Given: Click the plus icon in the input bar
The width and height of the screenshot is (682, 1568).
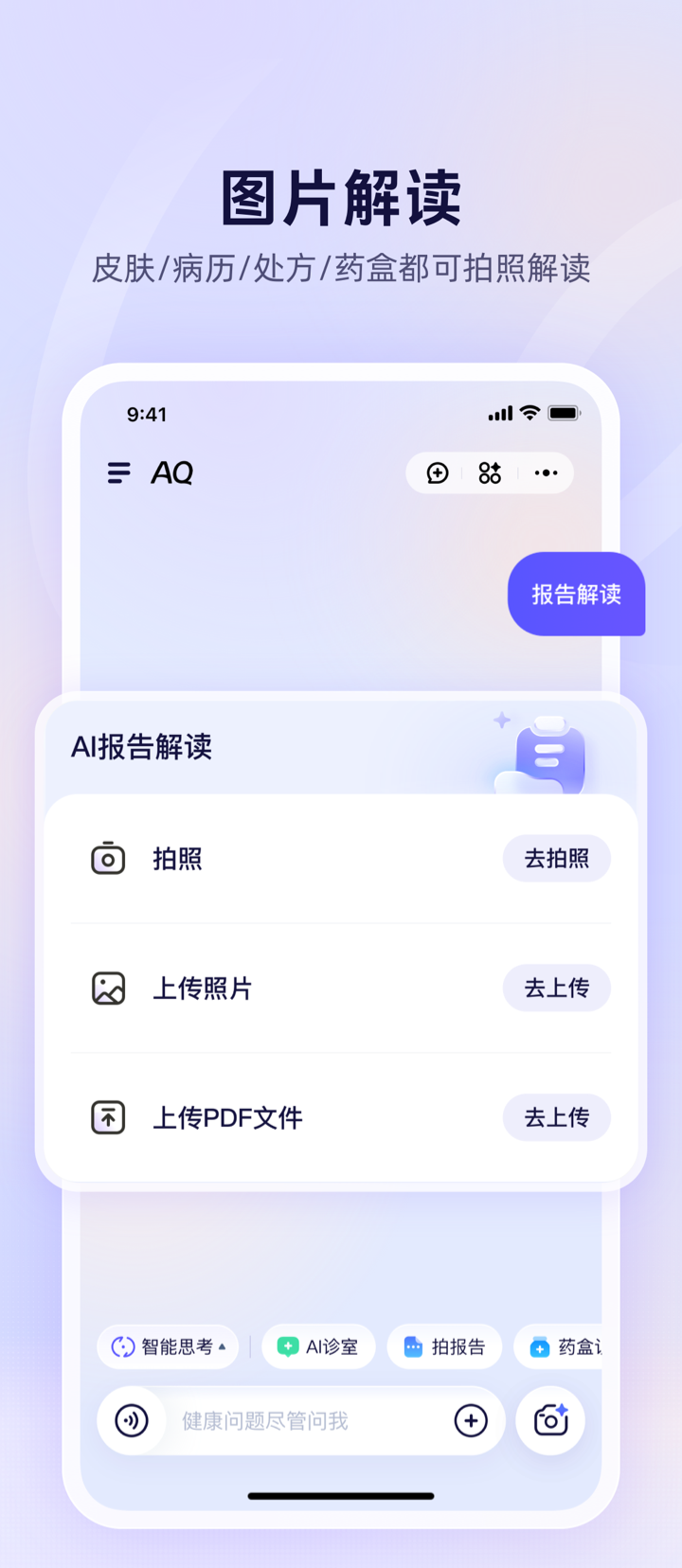Looking at the screenshot, I should click(x=471, y=1420).
